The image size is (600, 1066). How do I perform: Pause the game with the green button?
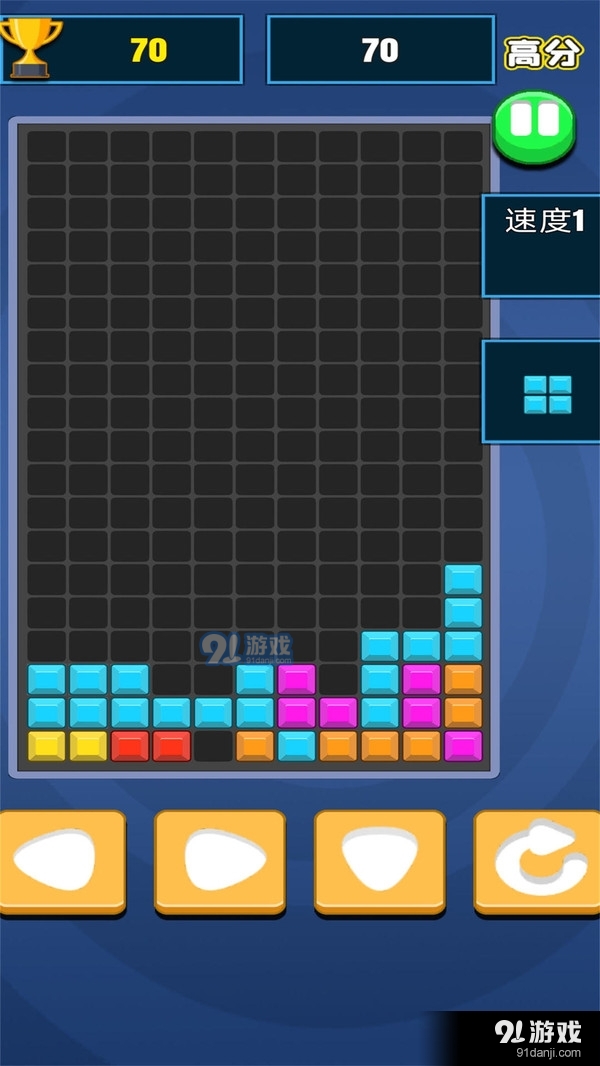click(x=534, y=127)
